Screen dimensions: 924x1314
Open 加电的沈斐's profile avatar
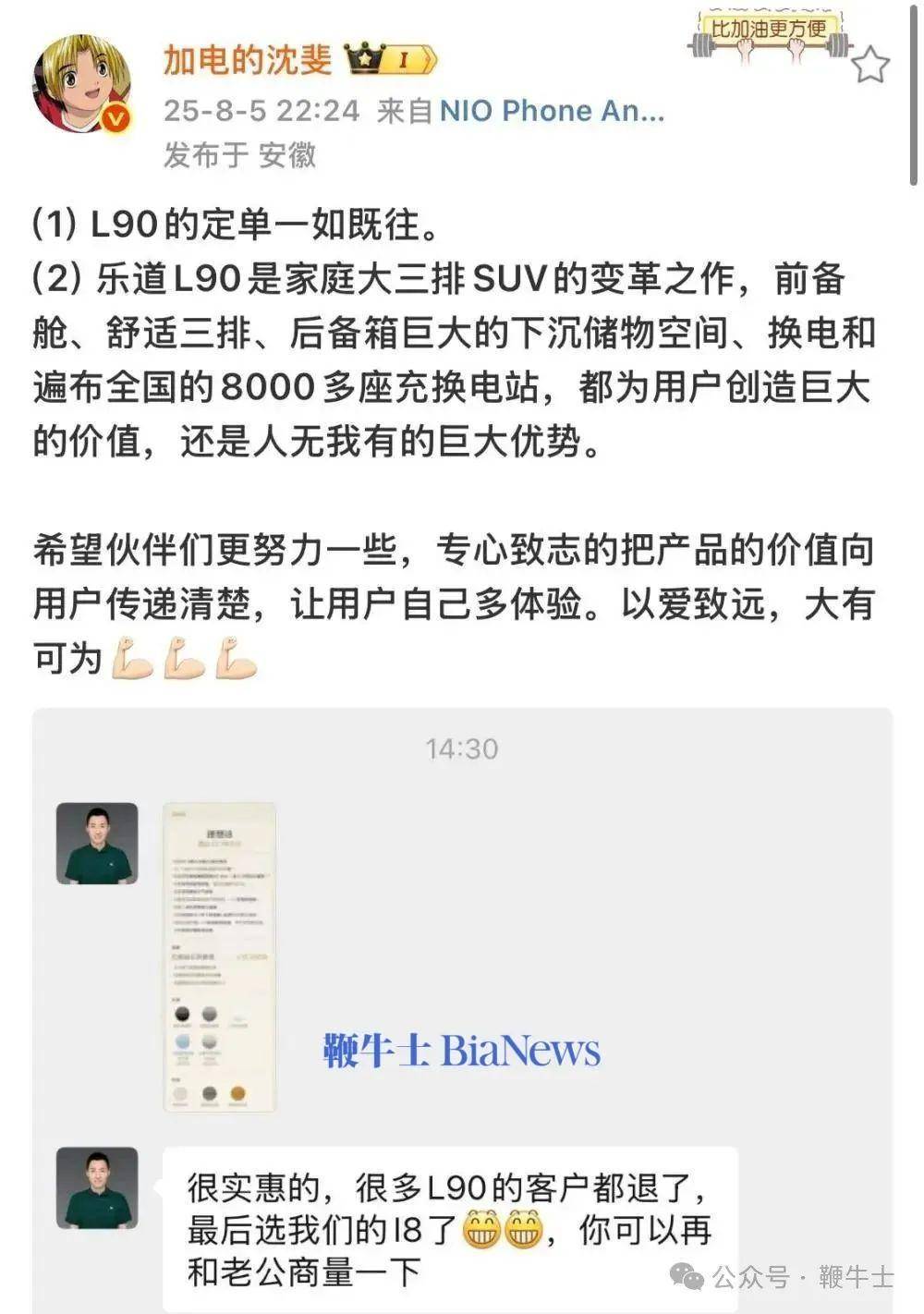(80, 85)
